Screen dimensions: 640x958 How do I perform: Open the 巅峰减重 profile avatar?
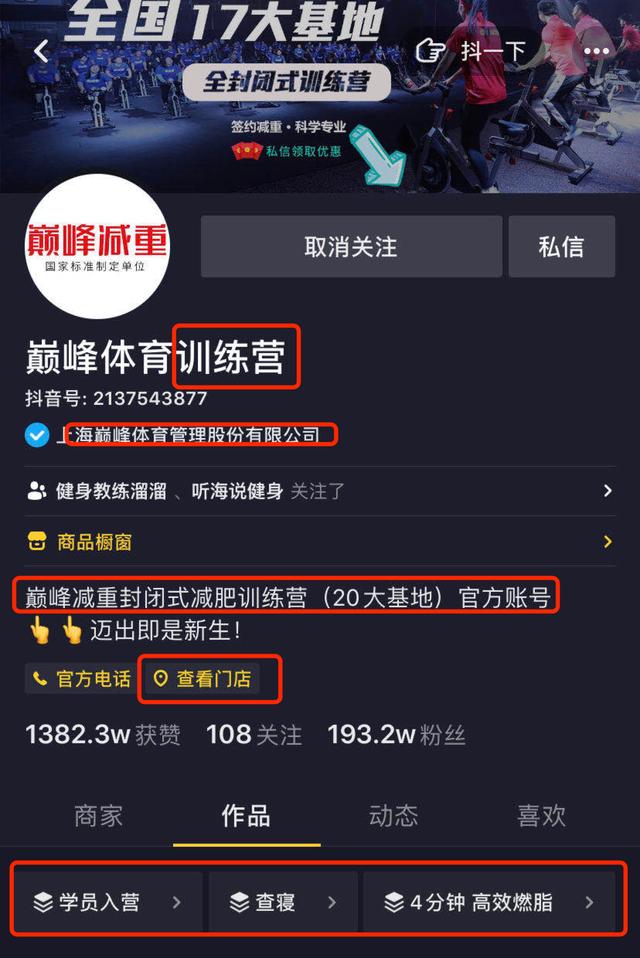(x=97, y=246)
